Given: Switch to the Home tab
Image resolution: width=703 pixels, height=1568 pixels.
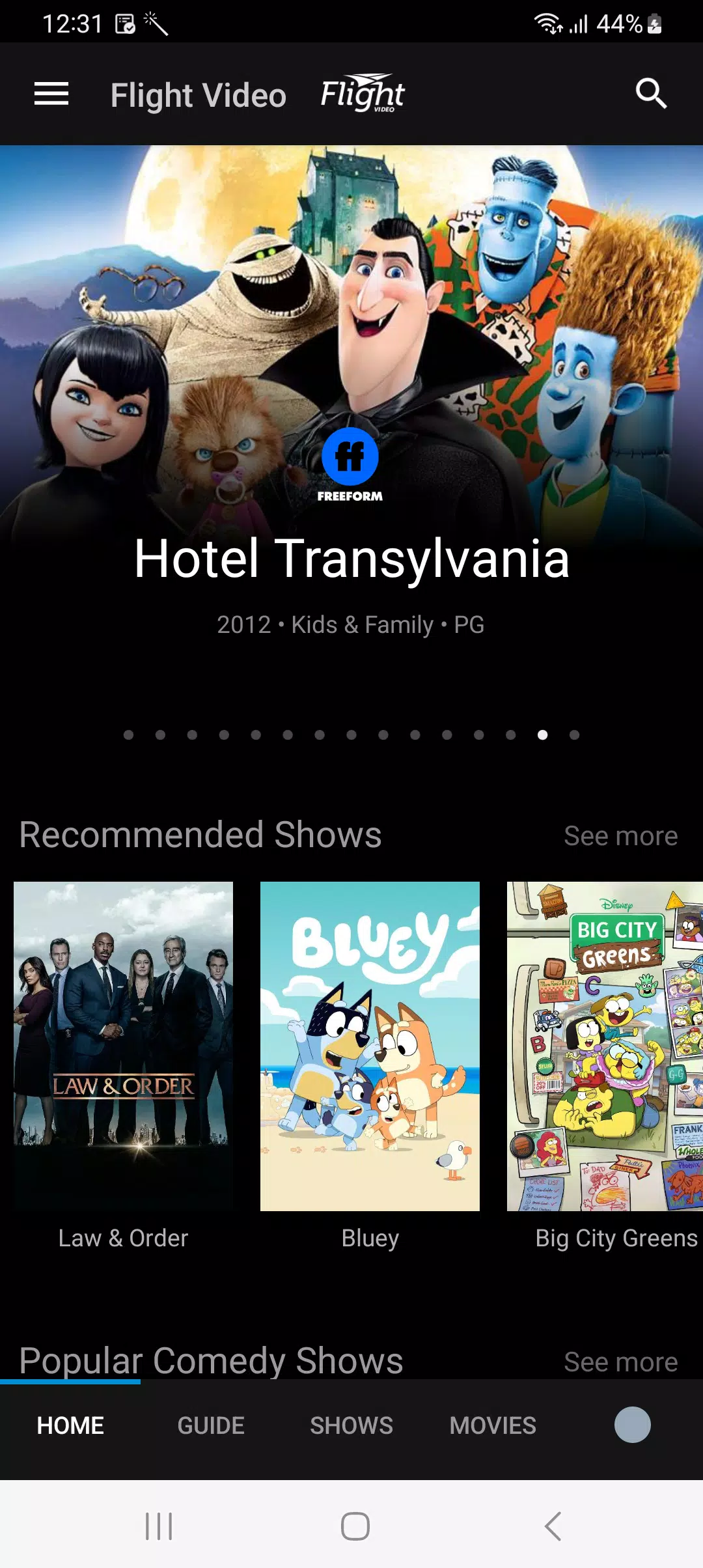Looking at the screenshot, I should click(x=70, y=1425).
